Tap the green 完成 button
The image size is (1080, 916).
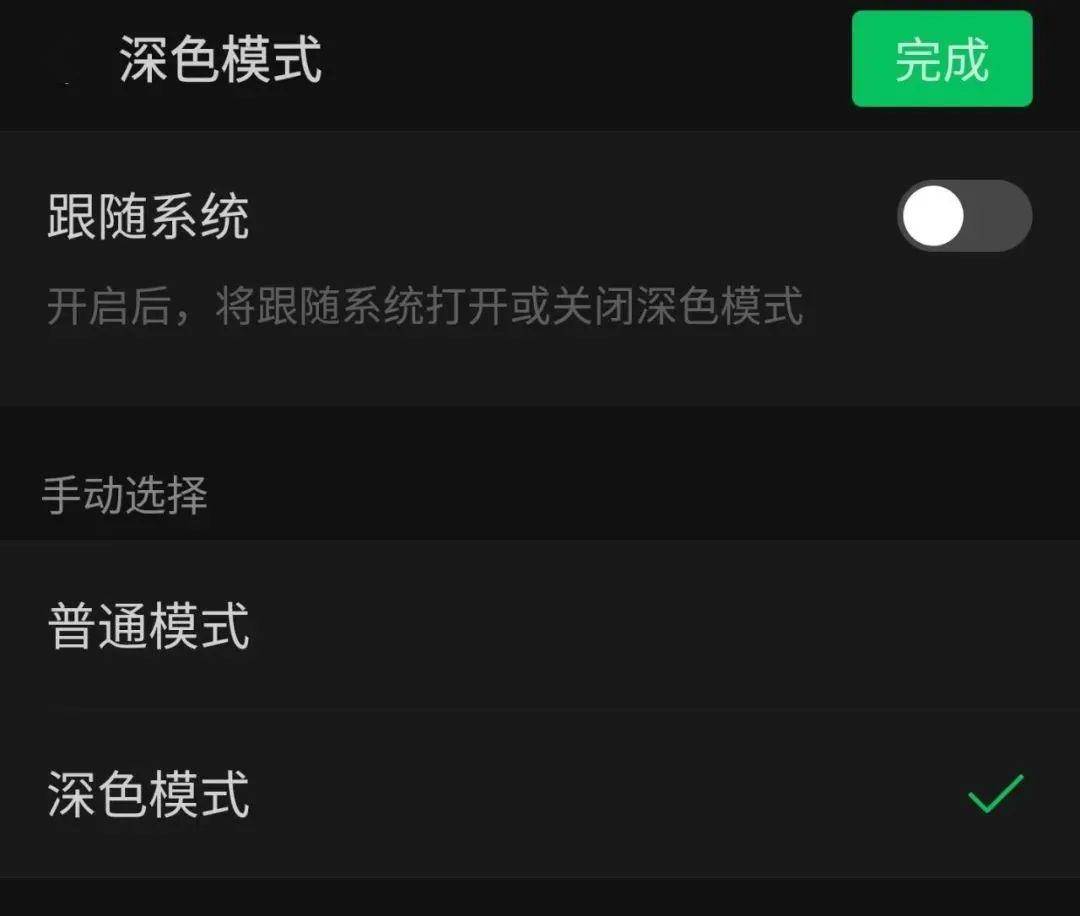[941, 59]
